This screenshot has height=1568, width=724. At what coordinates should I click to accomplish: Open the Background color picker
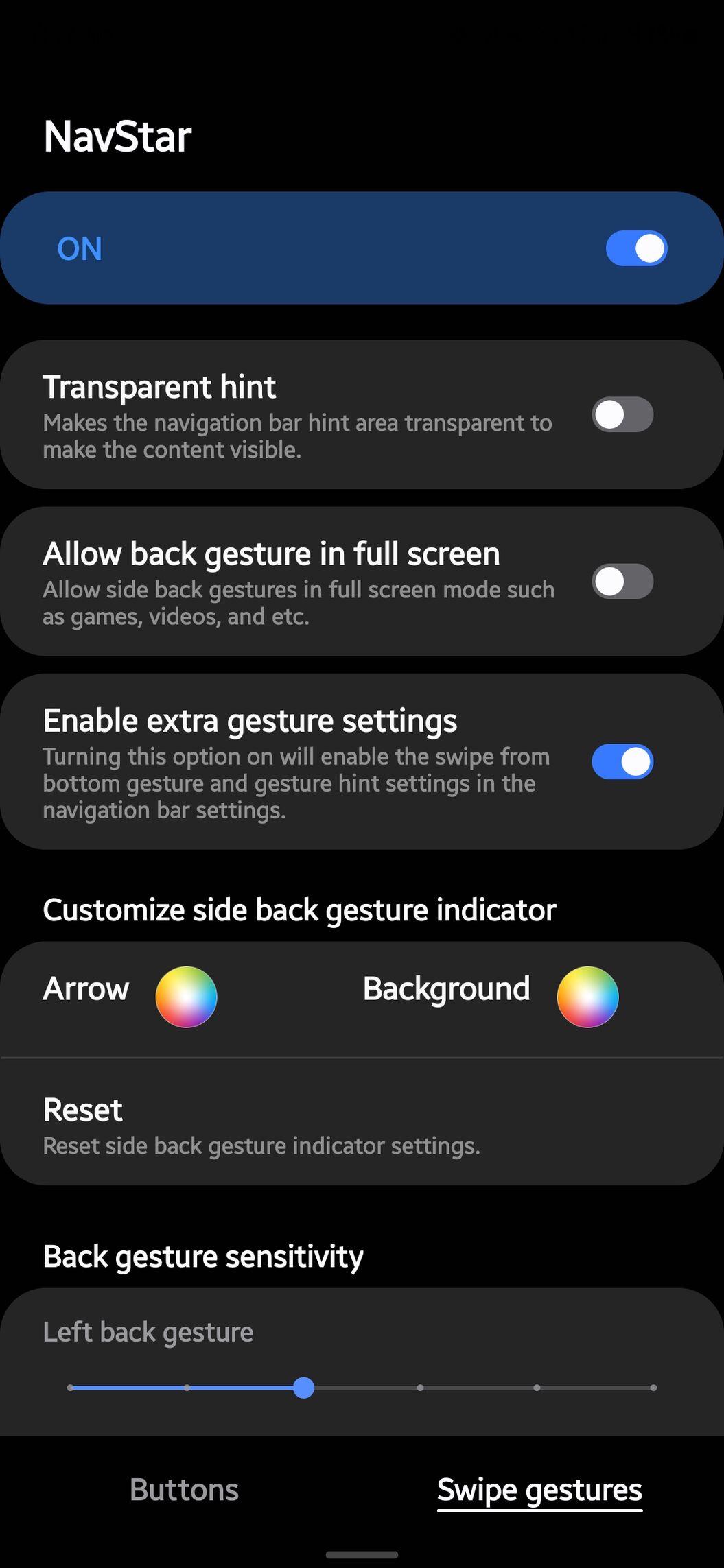click(587, 997)
